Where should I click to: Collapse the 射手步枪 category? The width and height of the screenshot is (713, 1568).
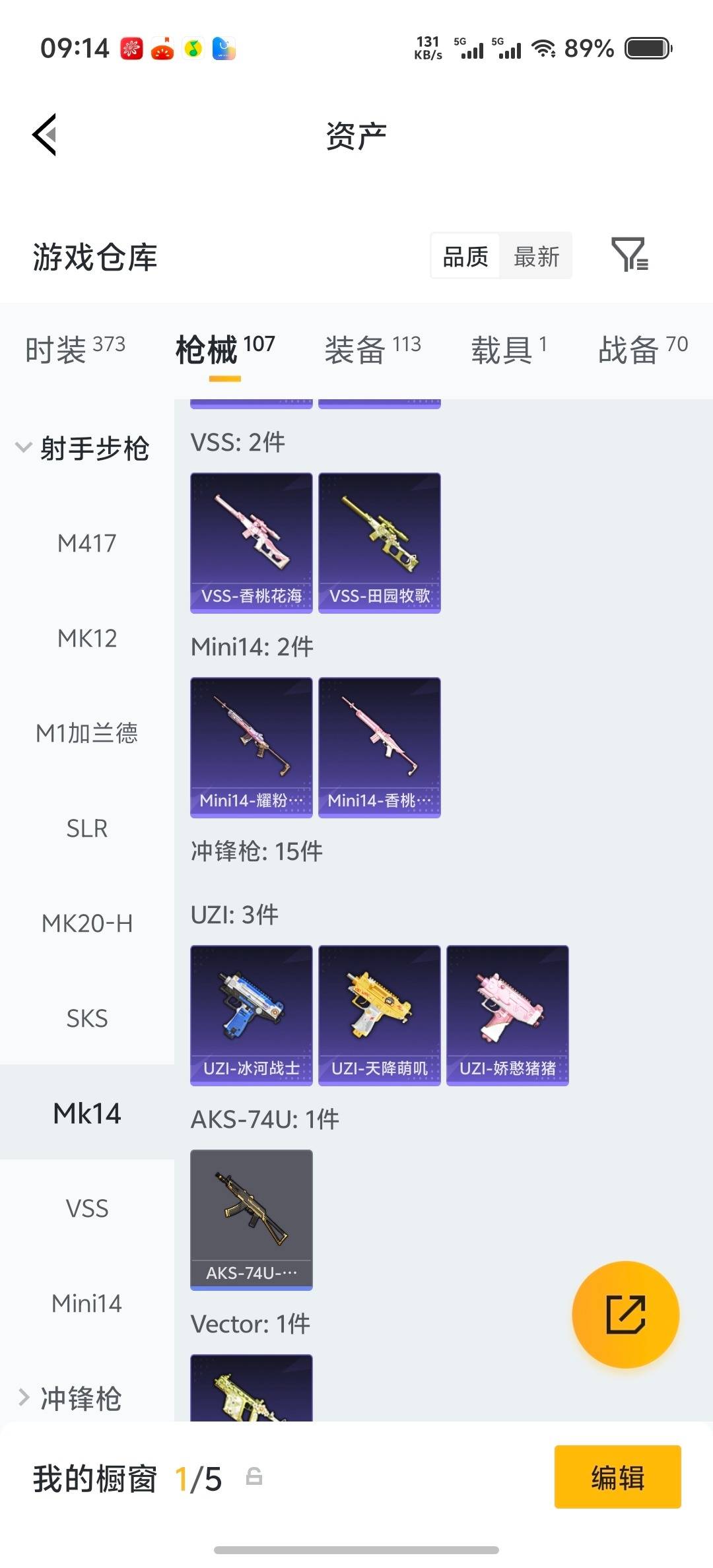96,447
